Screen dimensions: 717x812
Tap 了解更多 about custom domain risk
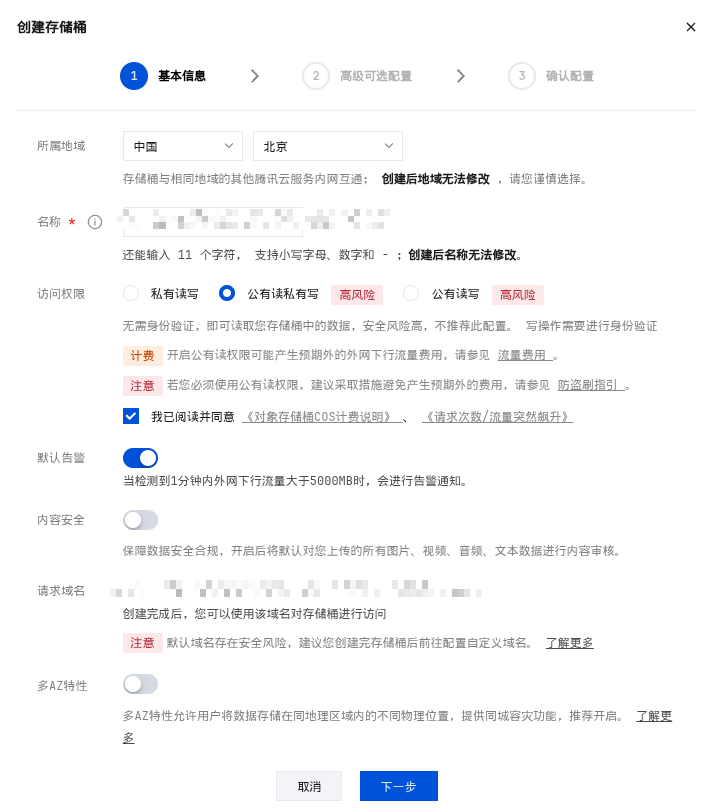pos(569,642)
